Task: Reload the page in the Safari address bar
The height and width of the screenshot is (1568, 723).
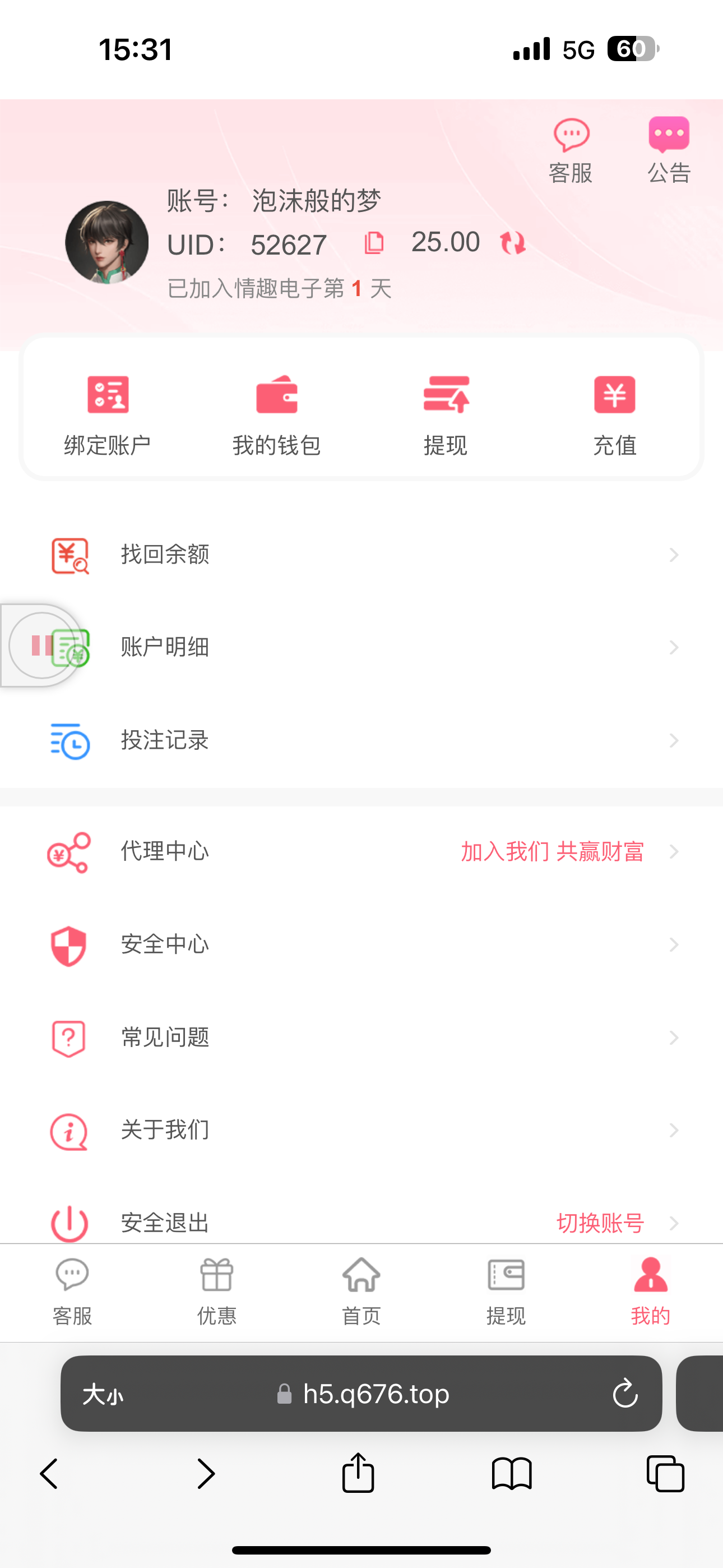Action: point(624,1394)
